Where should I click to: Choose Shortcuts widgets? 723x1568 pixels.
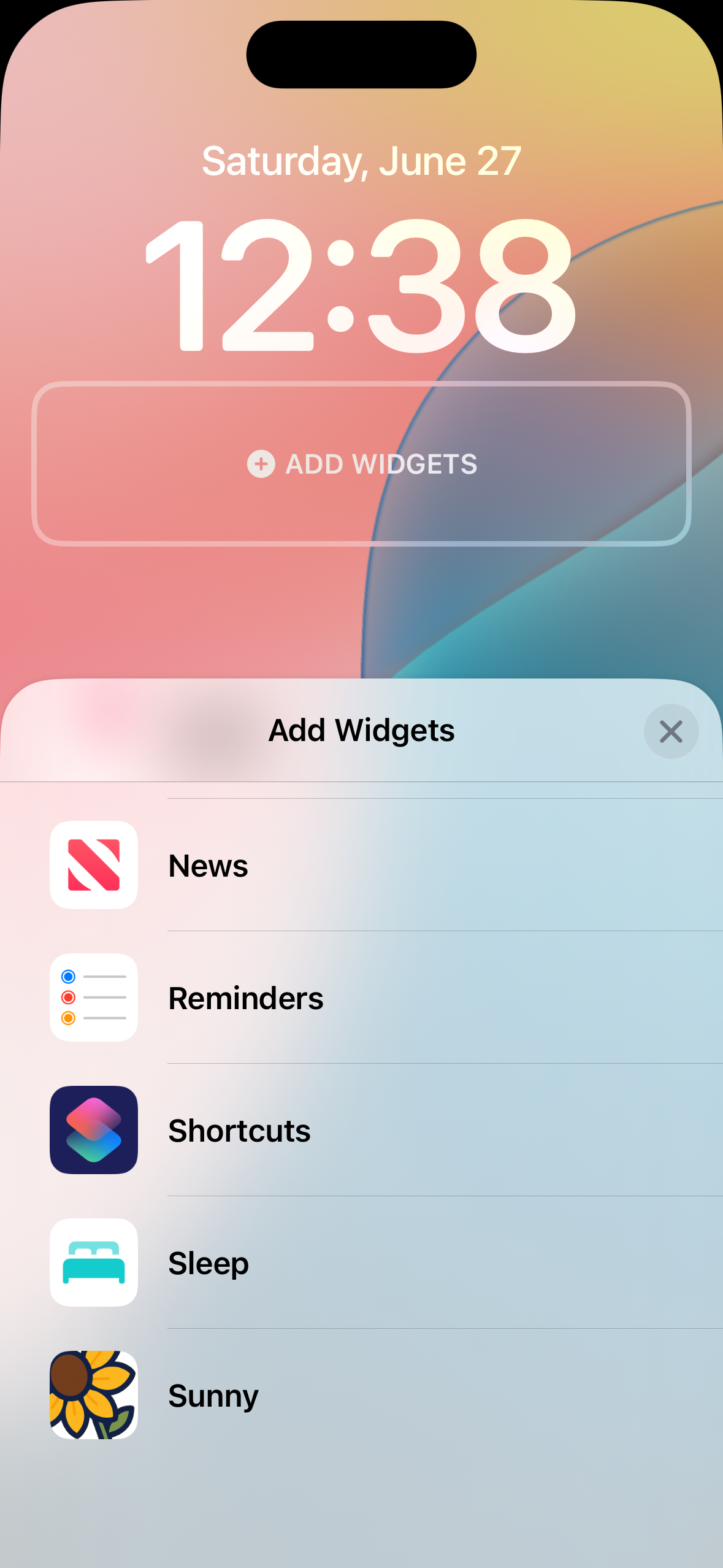[x=362, y=1130]
